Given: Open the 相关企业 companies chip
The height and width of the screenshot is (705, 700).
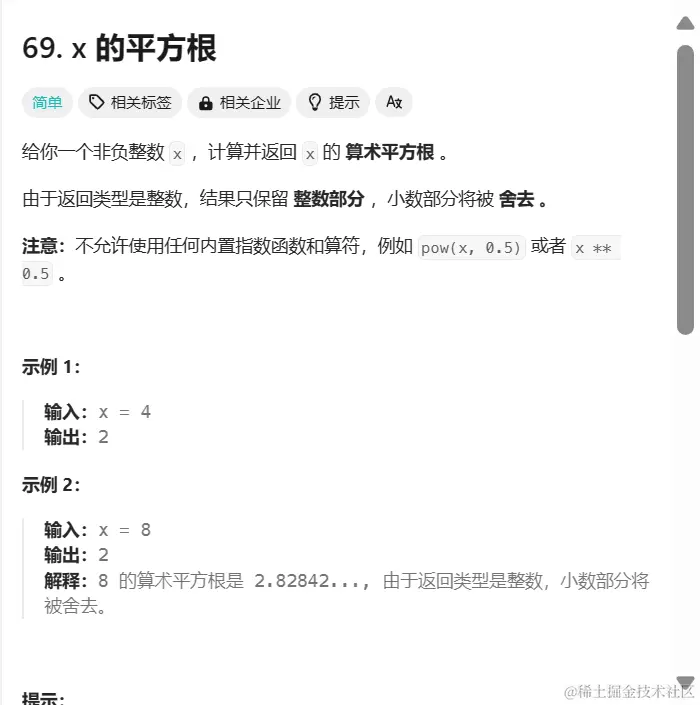Looking at the screenshot, I should (x=239, y=102).
